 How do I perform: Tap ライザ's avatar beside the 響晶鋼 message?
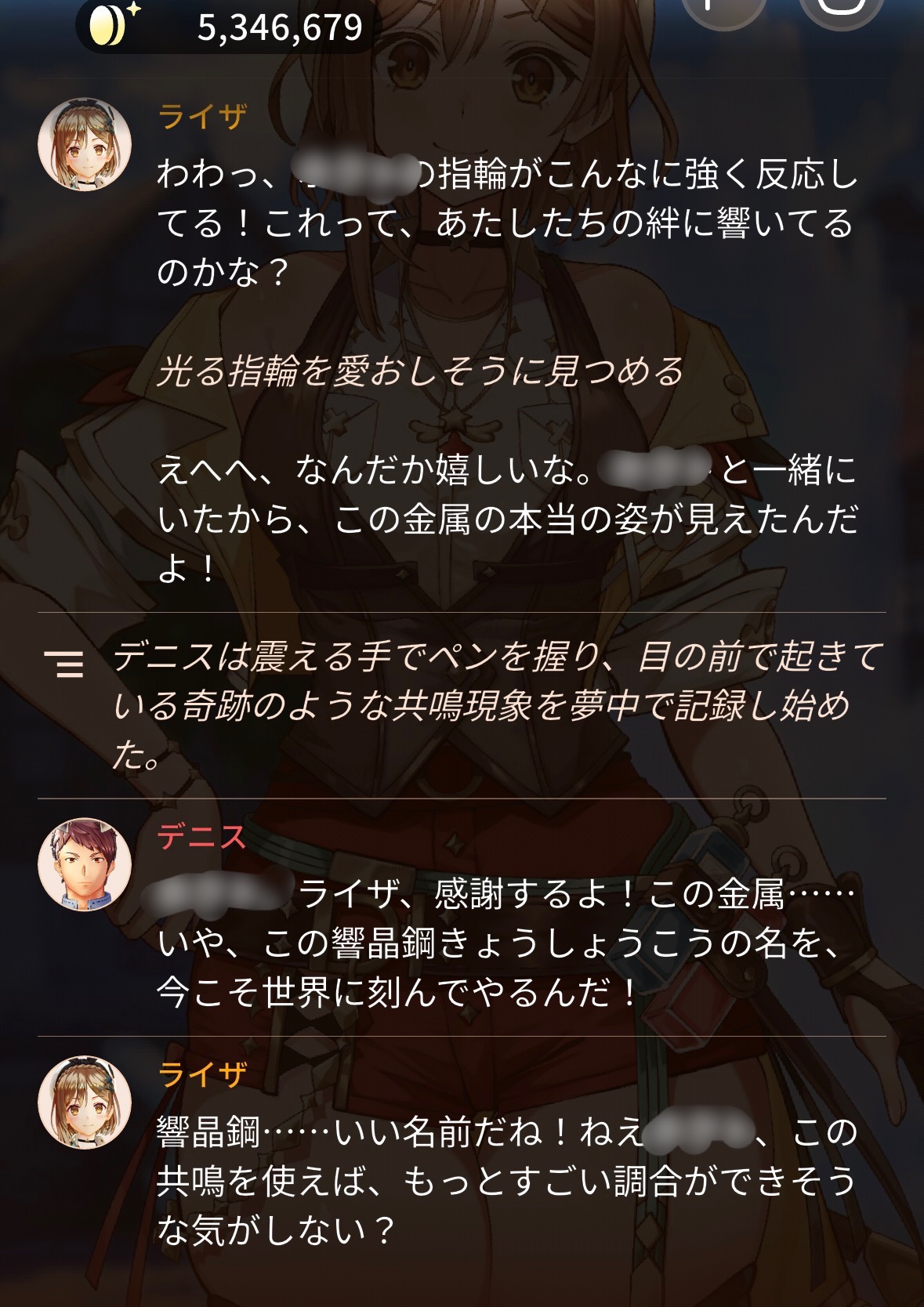(x=85, y=1102)
